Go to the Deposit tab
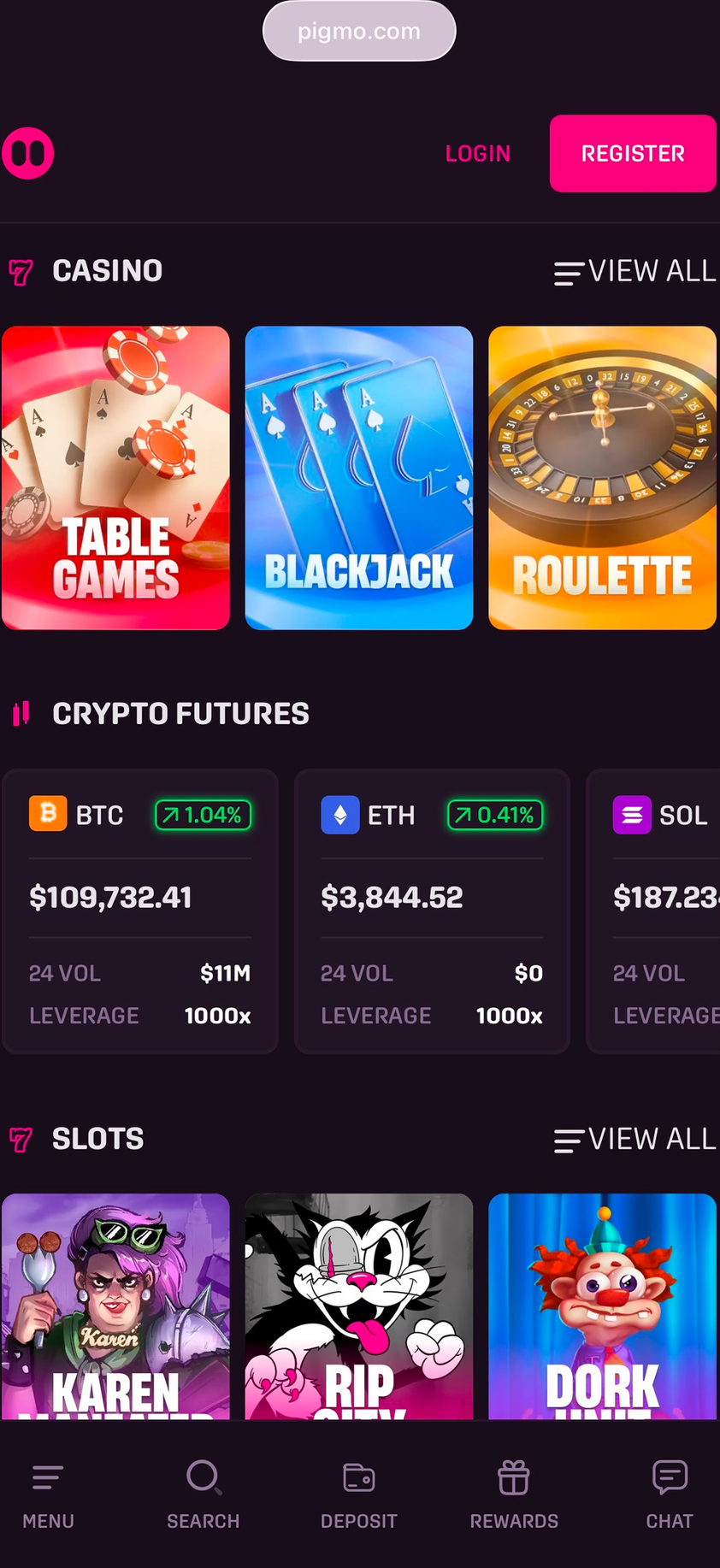The image size is (720, 1568). [x=359, y=1494]
